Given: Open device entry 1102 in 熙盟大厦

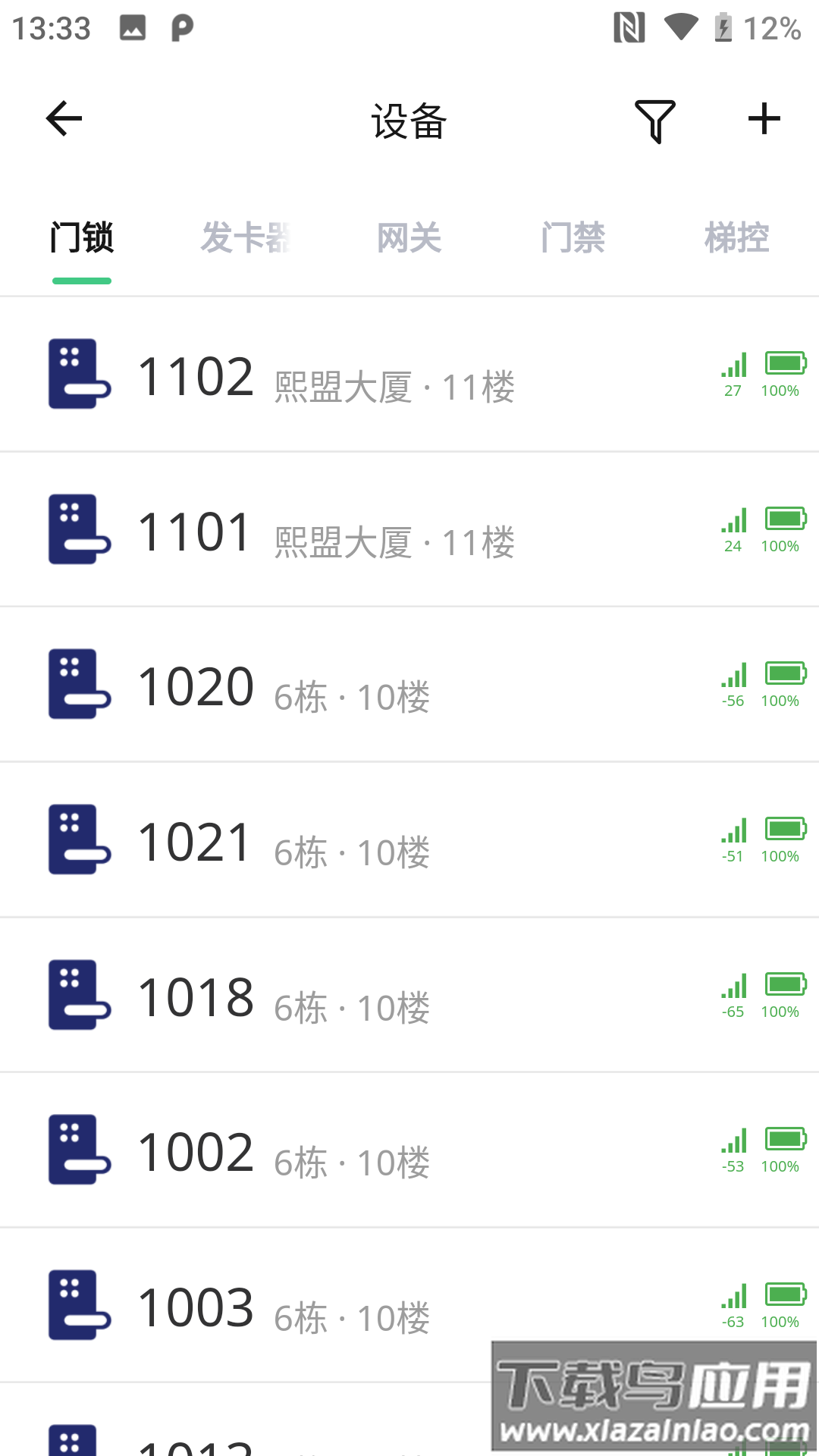Looking at the screenshot, I should 341,374.
